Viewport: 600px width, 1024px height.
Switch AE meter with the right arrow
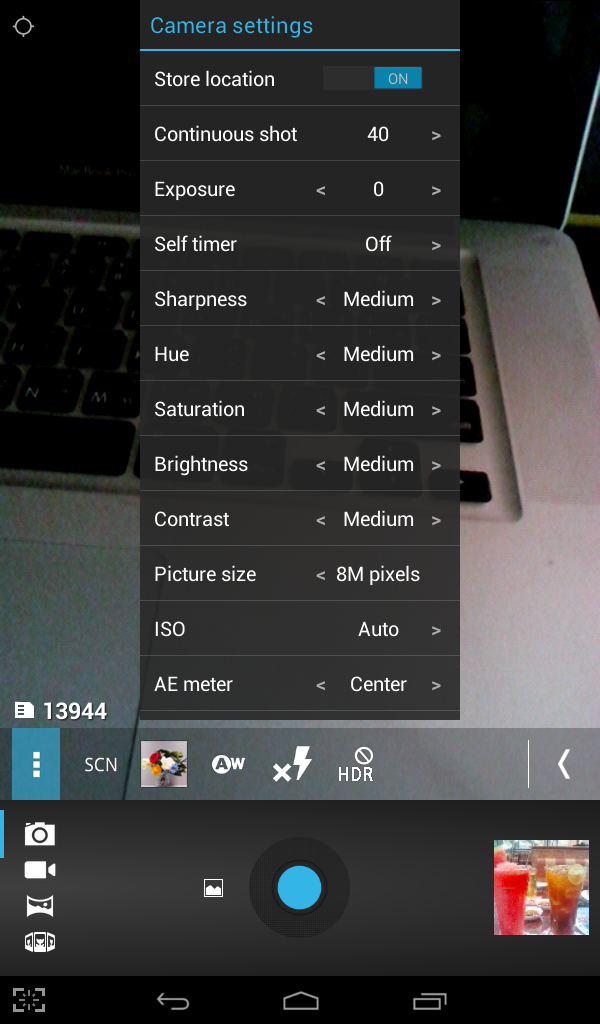point(436,685)
